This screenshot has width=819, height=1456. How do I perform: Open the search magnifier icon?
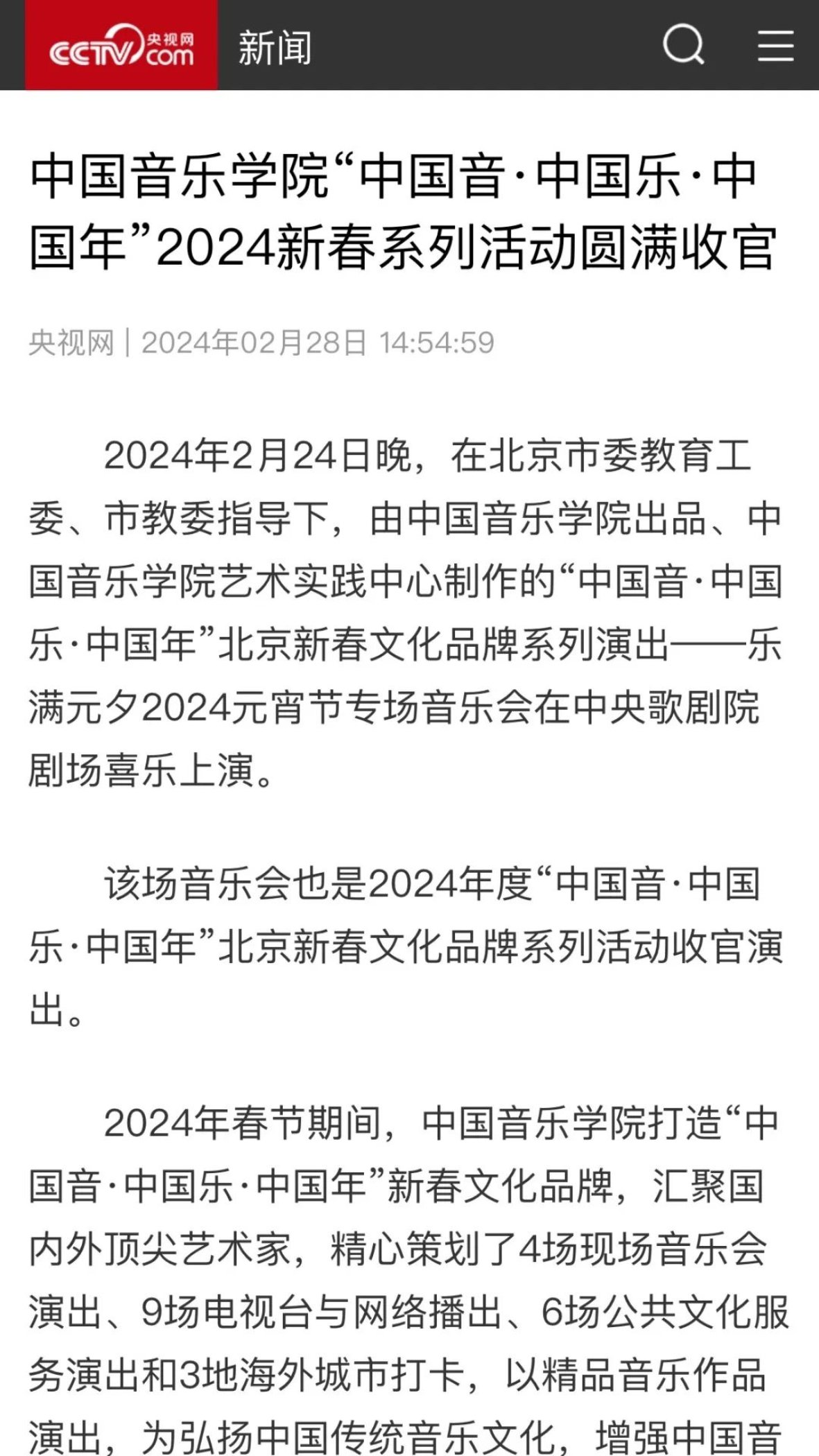tap(683, 45)
